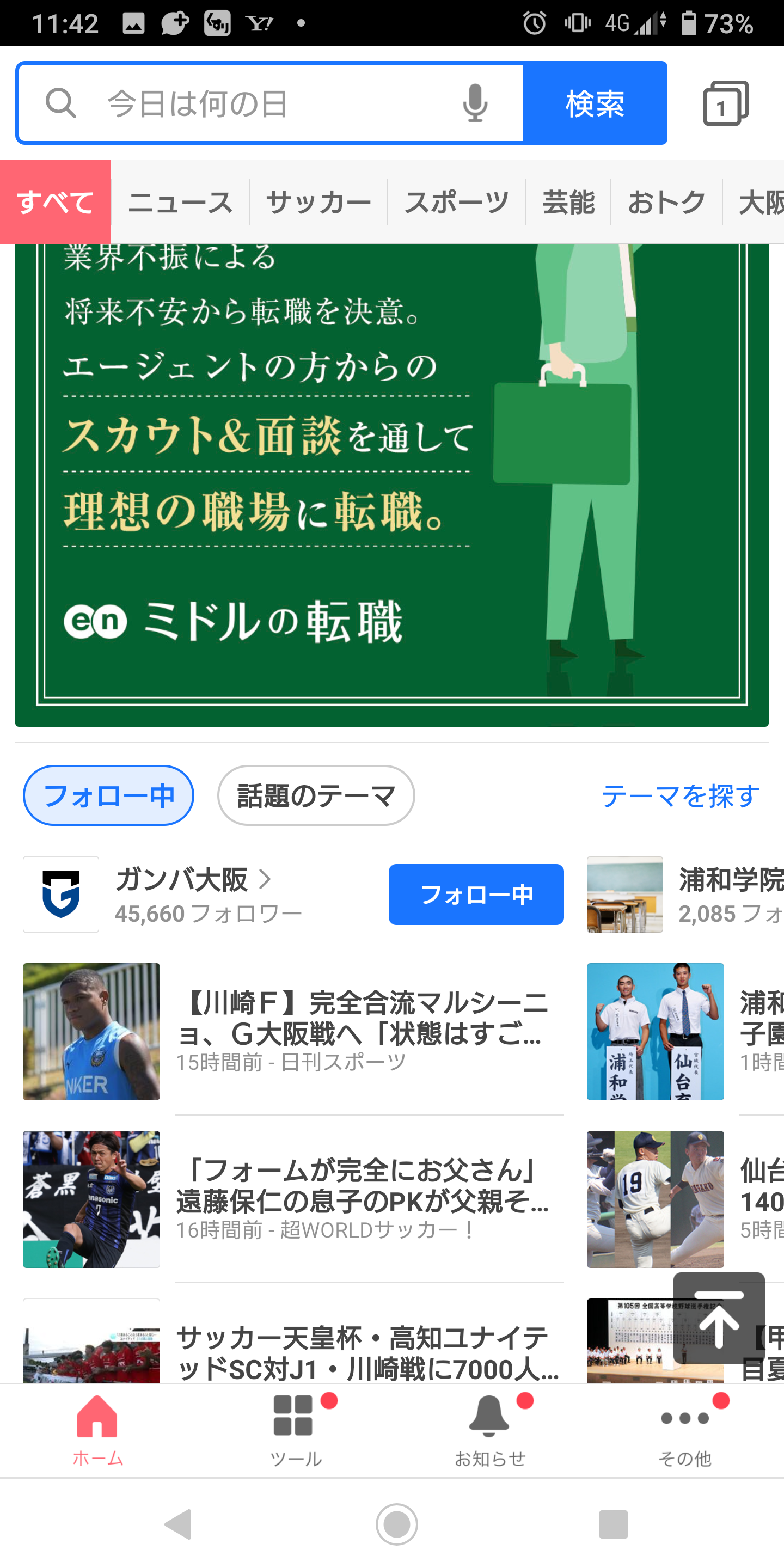Screen dimensions: 784x1568
Task: Switch to the ニュース tab
Action: click(180, 202)
